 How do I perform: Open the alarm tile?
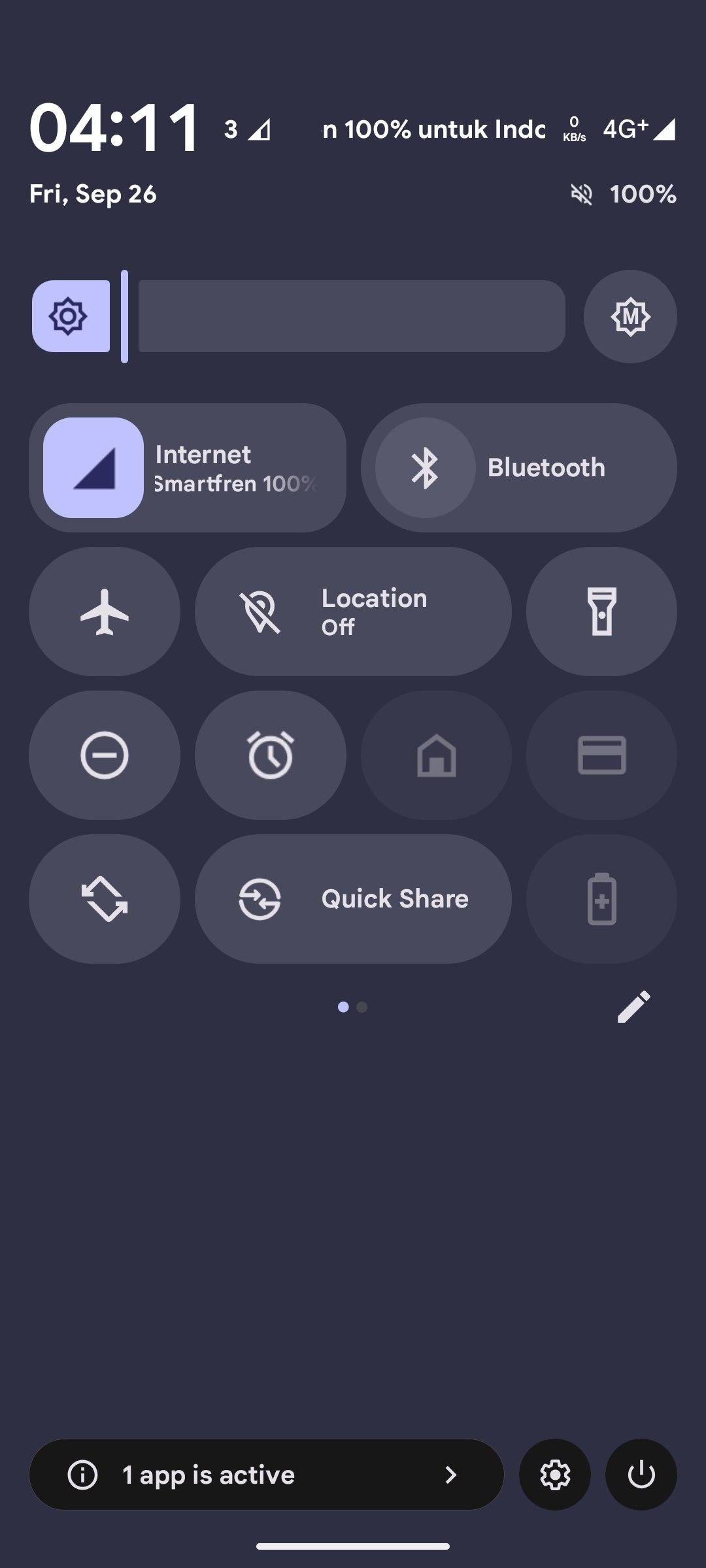[270, 755]
